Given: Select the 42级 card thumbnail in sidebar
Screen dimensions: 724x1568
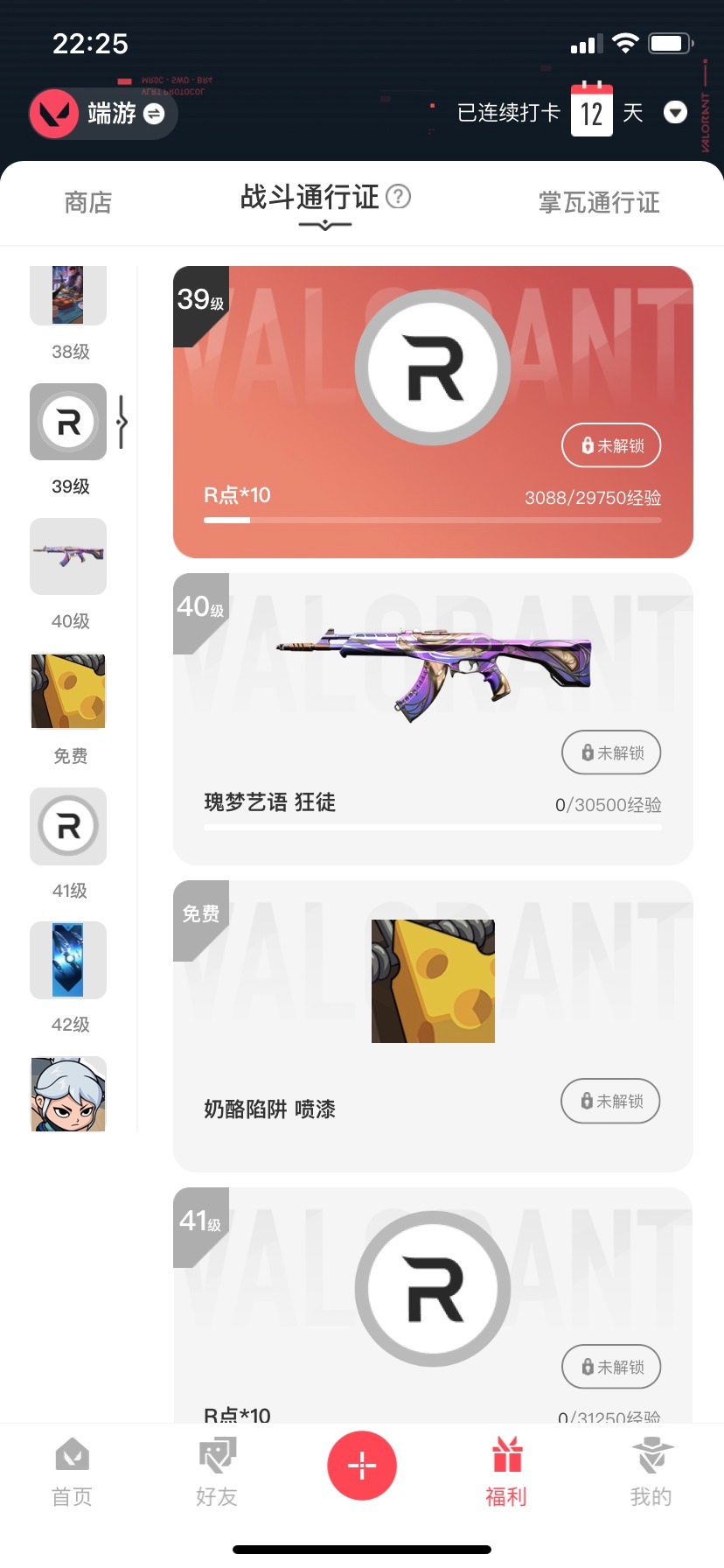Looking at the screenshot, I should (68, 960).
